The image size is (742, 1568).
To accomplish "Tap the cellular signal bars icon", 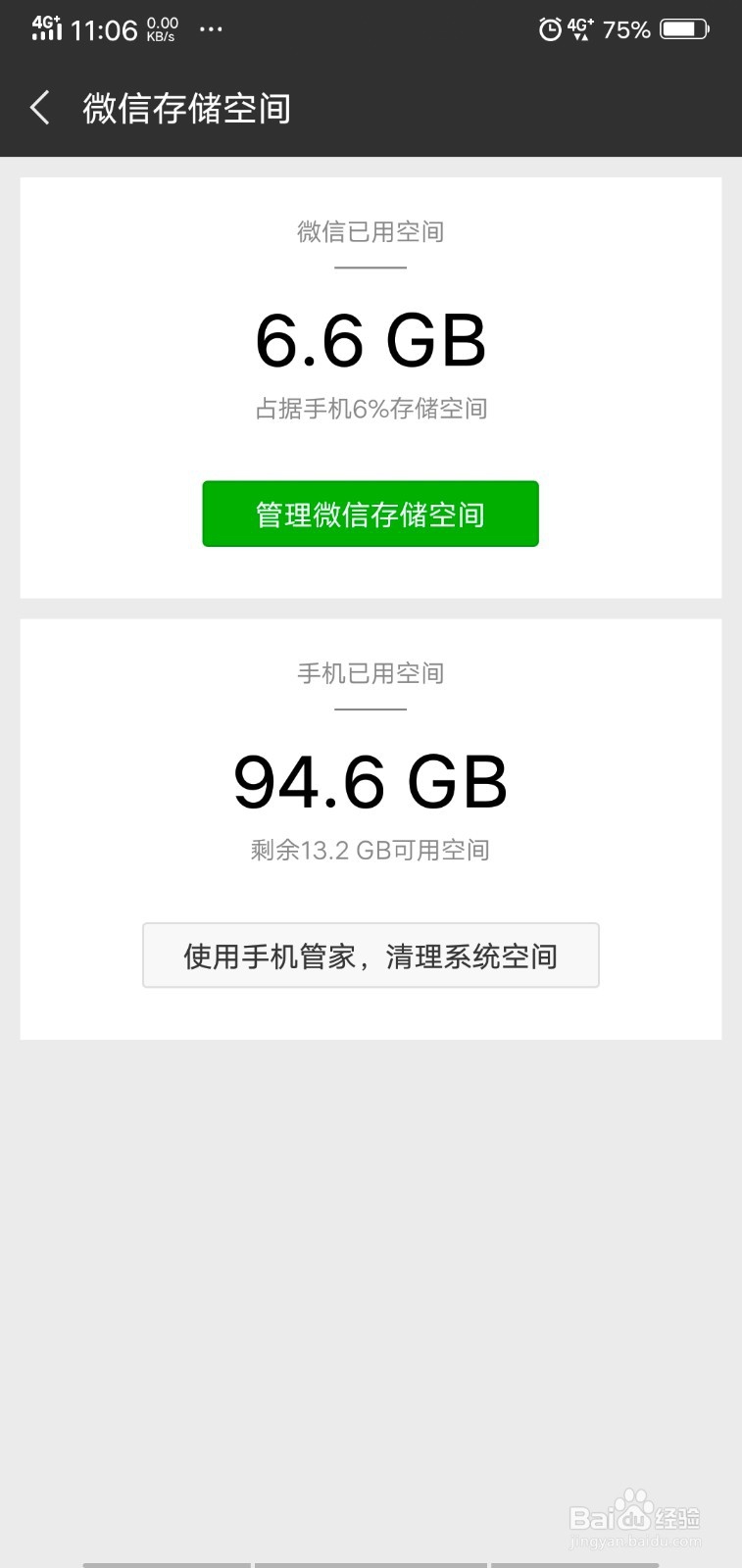I will click(x=47, y=28).
